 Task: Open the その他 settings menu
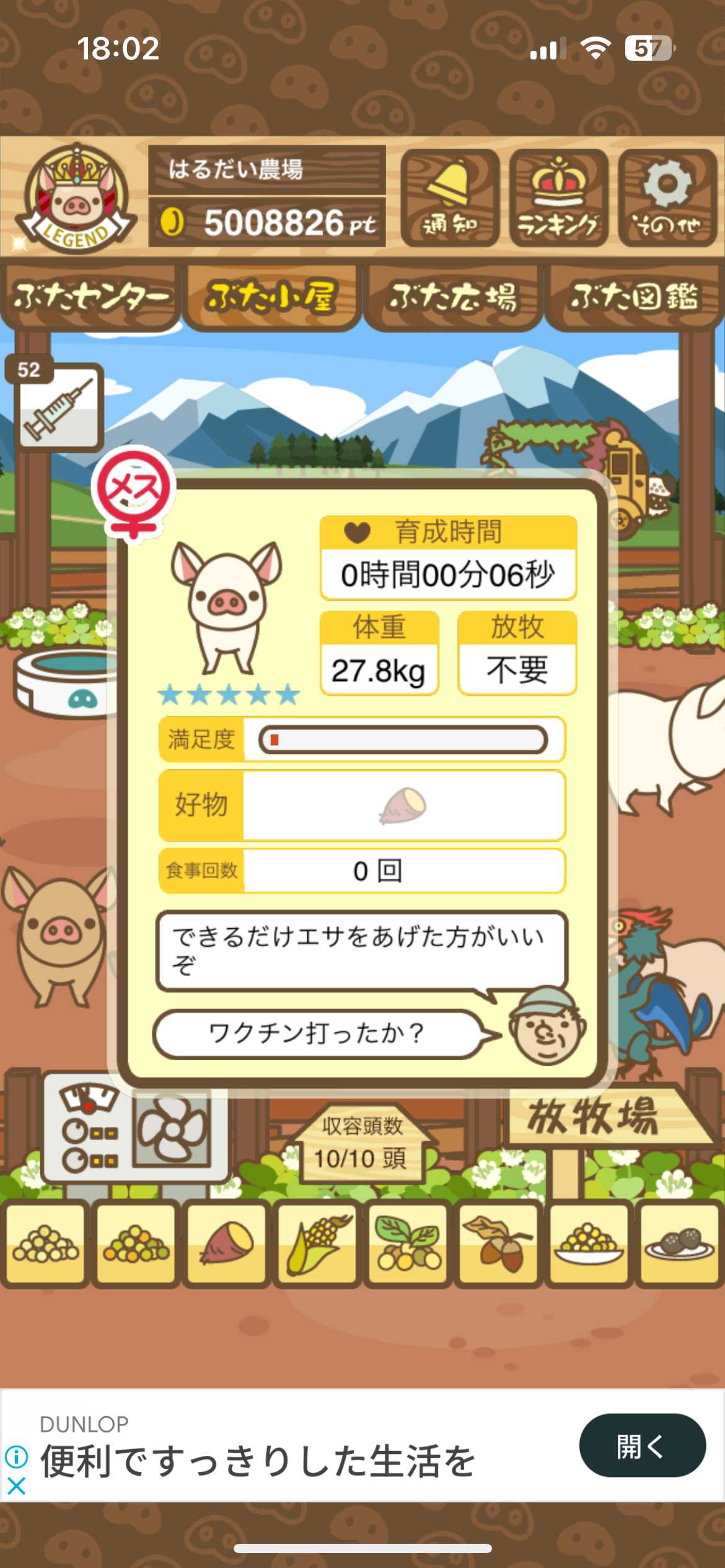pyautogui.click(x=667, y=198)
